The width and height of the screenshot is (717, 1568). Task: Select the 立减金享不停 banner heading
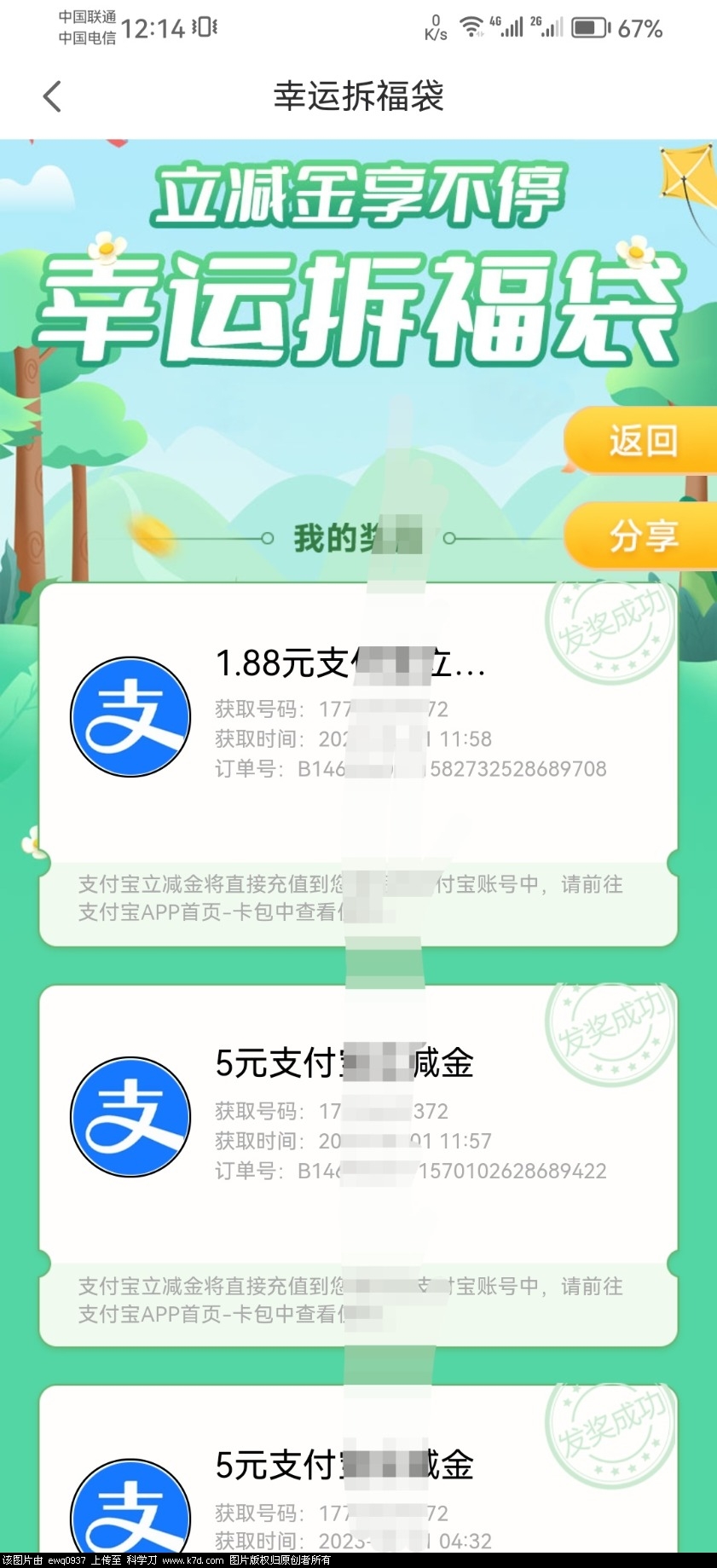tap(358, 198)
